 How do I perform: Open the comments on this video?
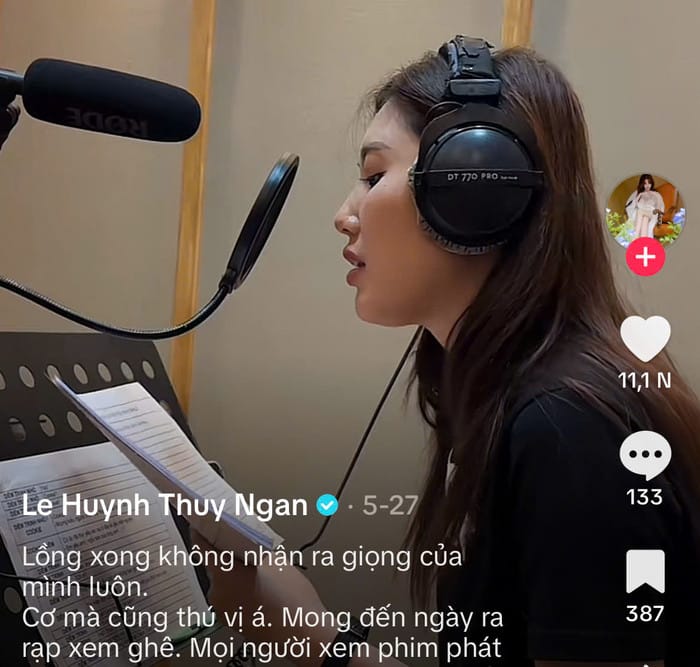(x=645, y=455)
